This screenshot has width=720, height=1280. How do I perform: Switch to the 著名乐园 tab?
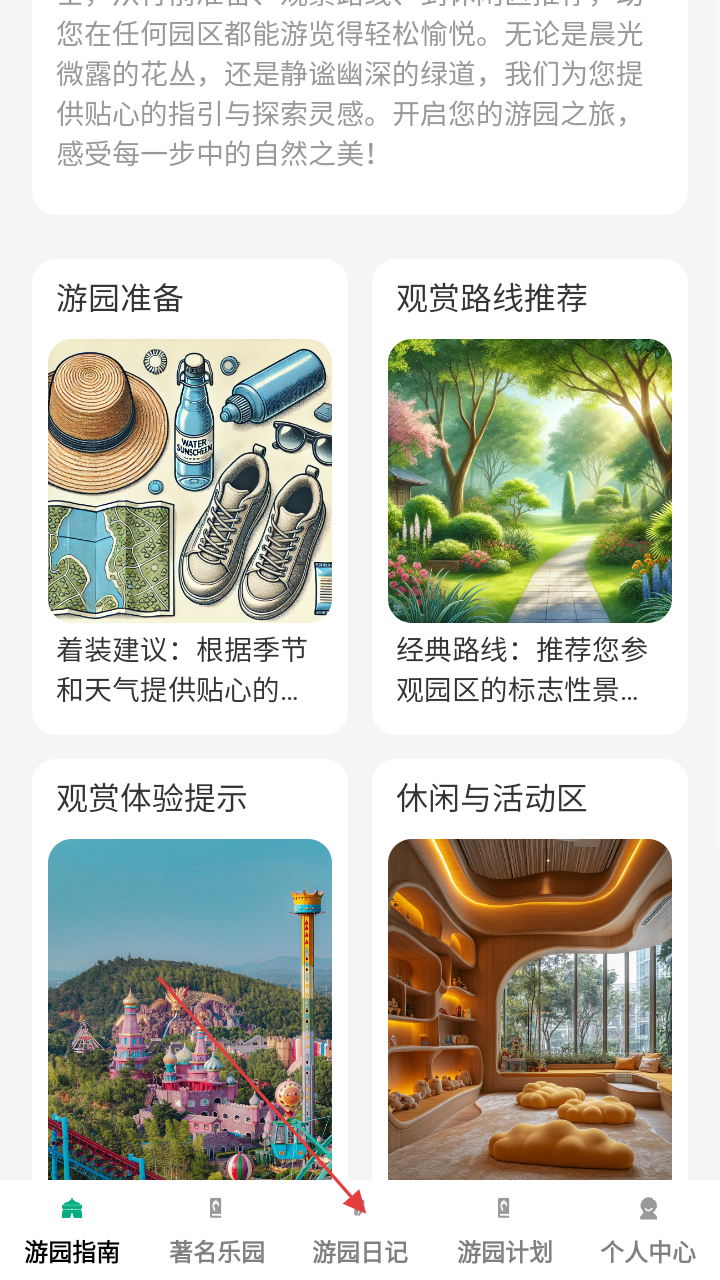coord(216,1230)
